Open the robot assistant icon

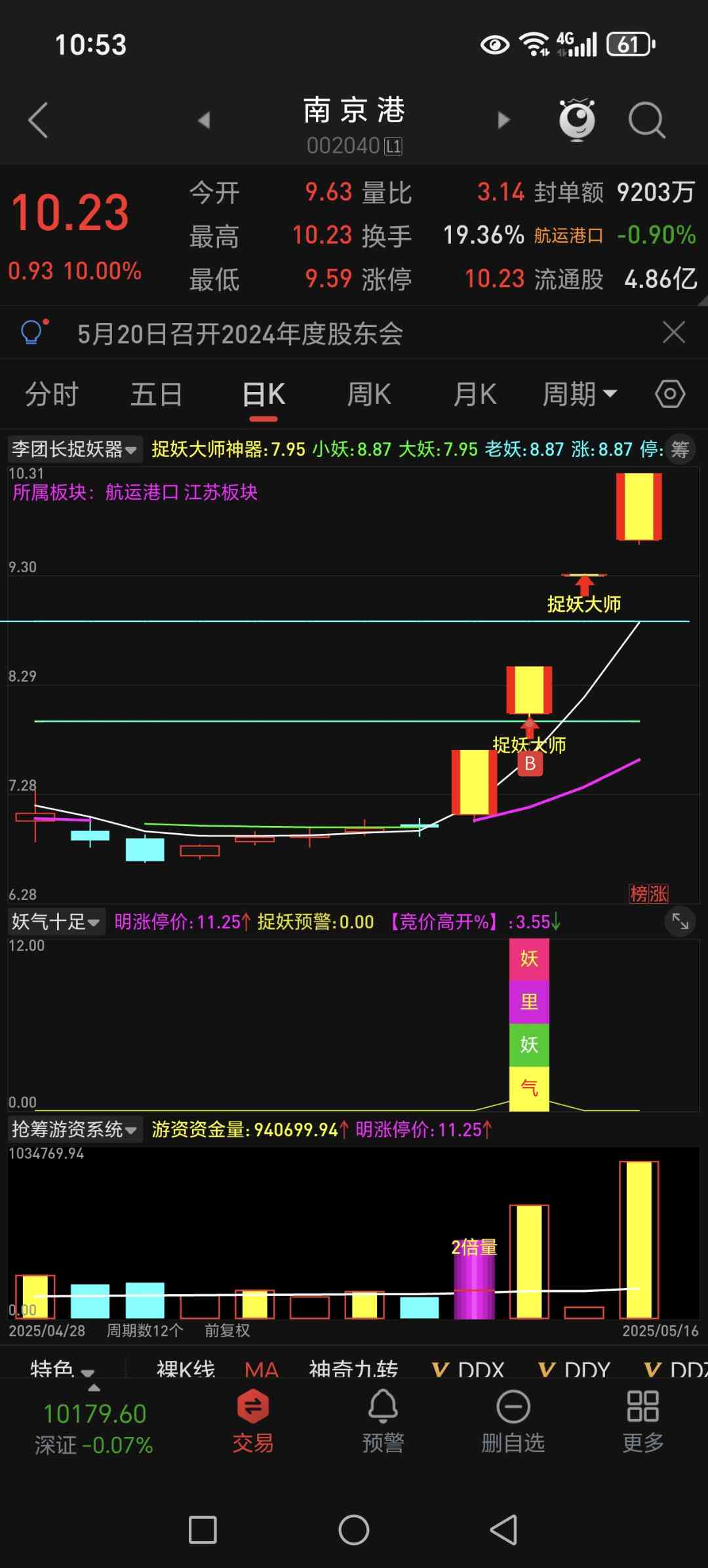(x=577, y=120)
